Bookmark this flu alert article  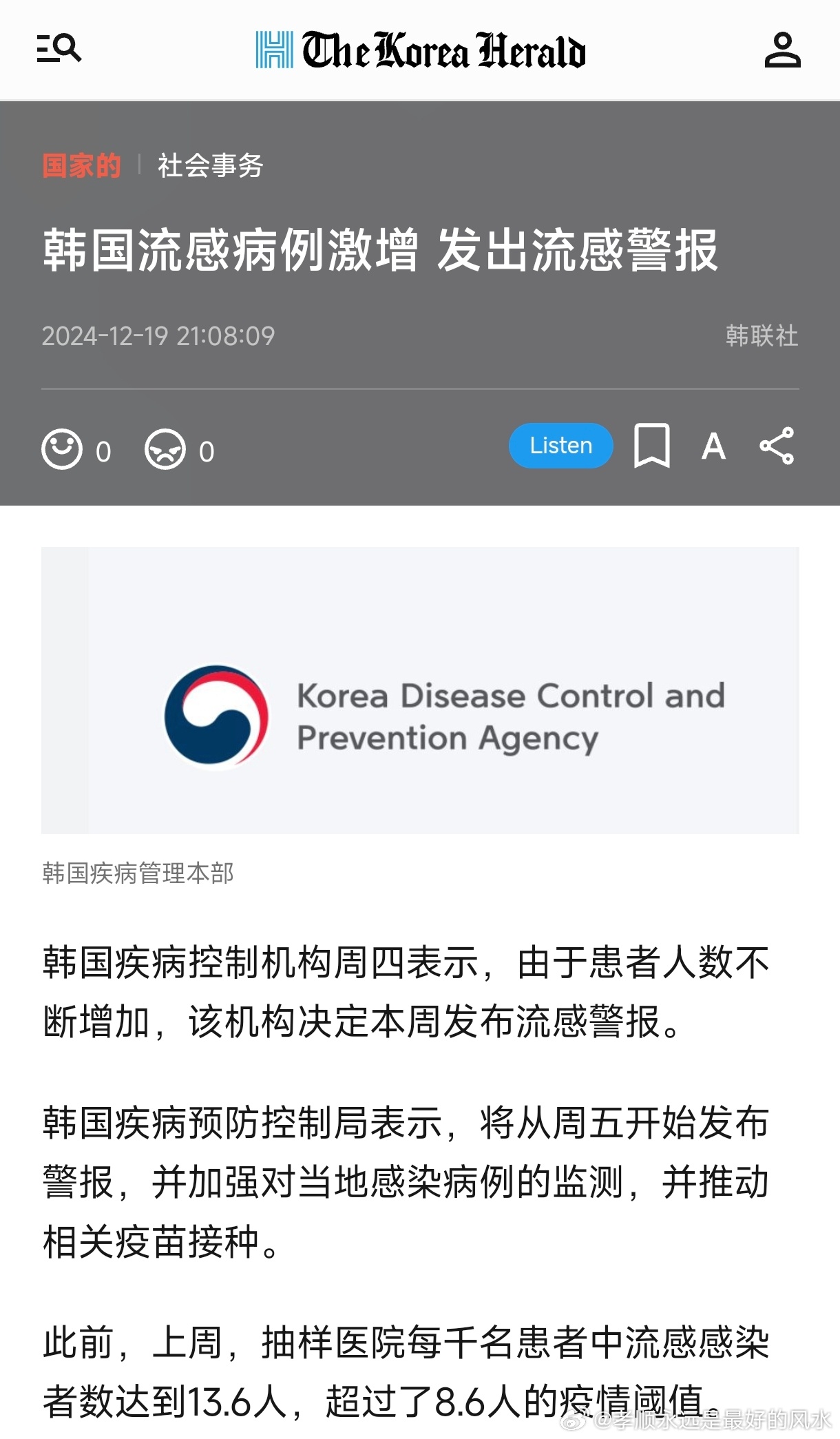tap(652, 446)
